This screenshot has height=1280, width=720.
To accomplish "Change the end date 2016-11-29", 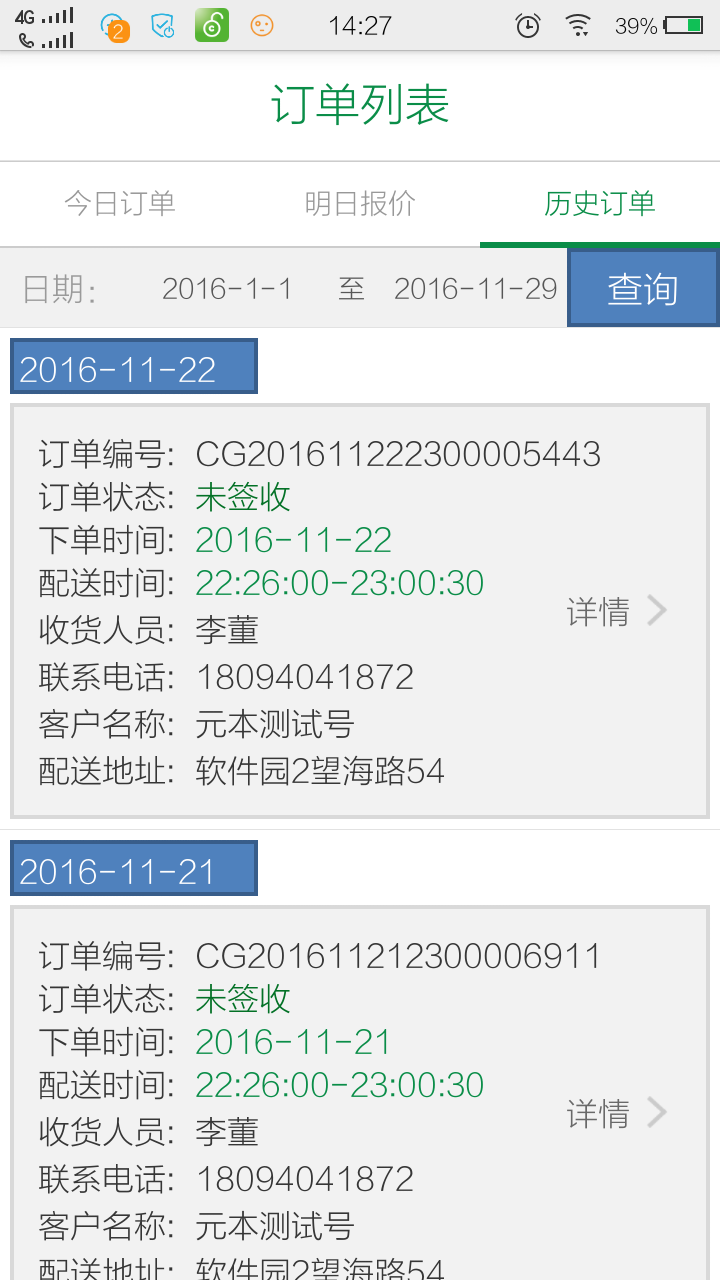I will click(x=475, y=289).
